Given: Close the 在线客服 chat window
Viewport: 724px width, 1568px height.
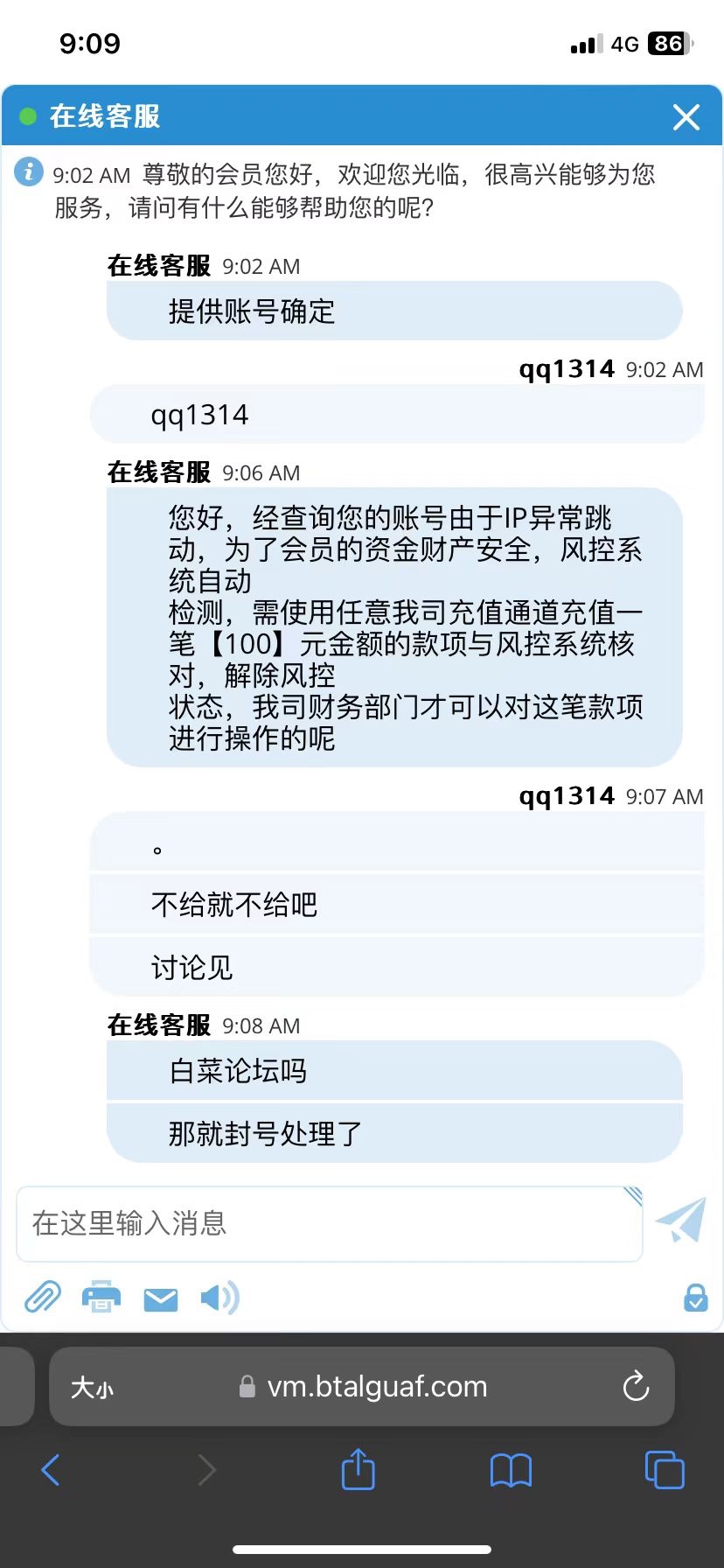Looking at the screenshot, I should coord(686,116).
